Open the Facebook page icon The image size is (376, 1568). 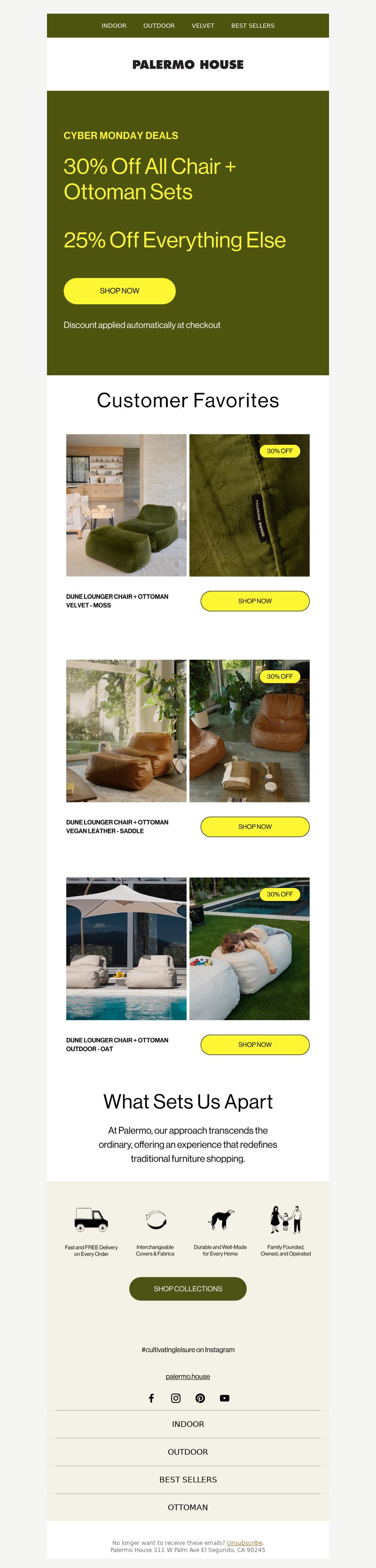(x=151, y=1398)
